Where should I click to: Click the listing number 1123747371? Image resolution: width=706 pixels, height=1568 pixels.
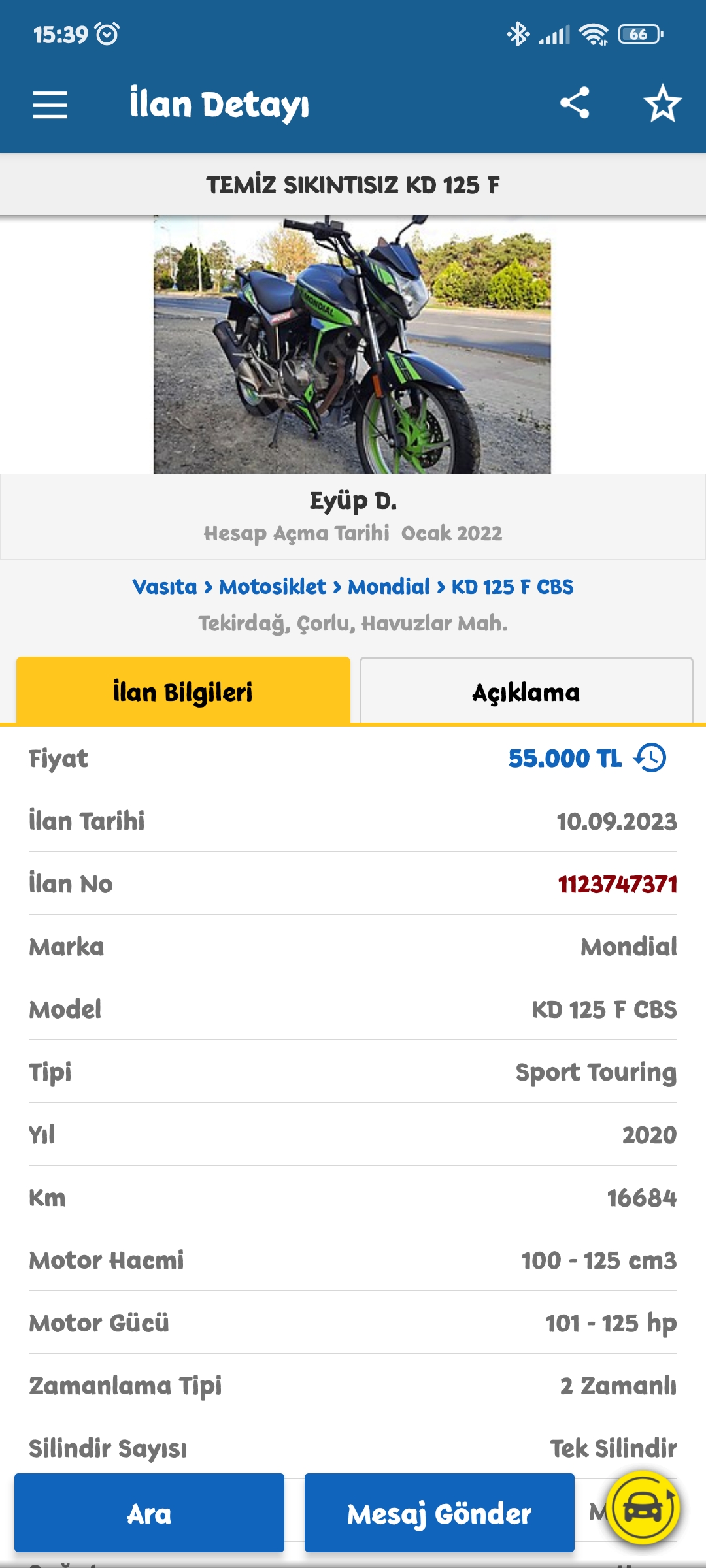coord(617,883)
